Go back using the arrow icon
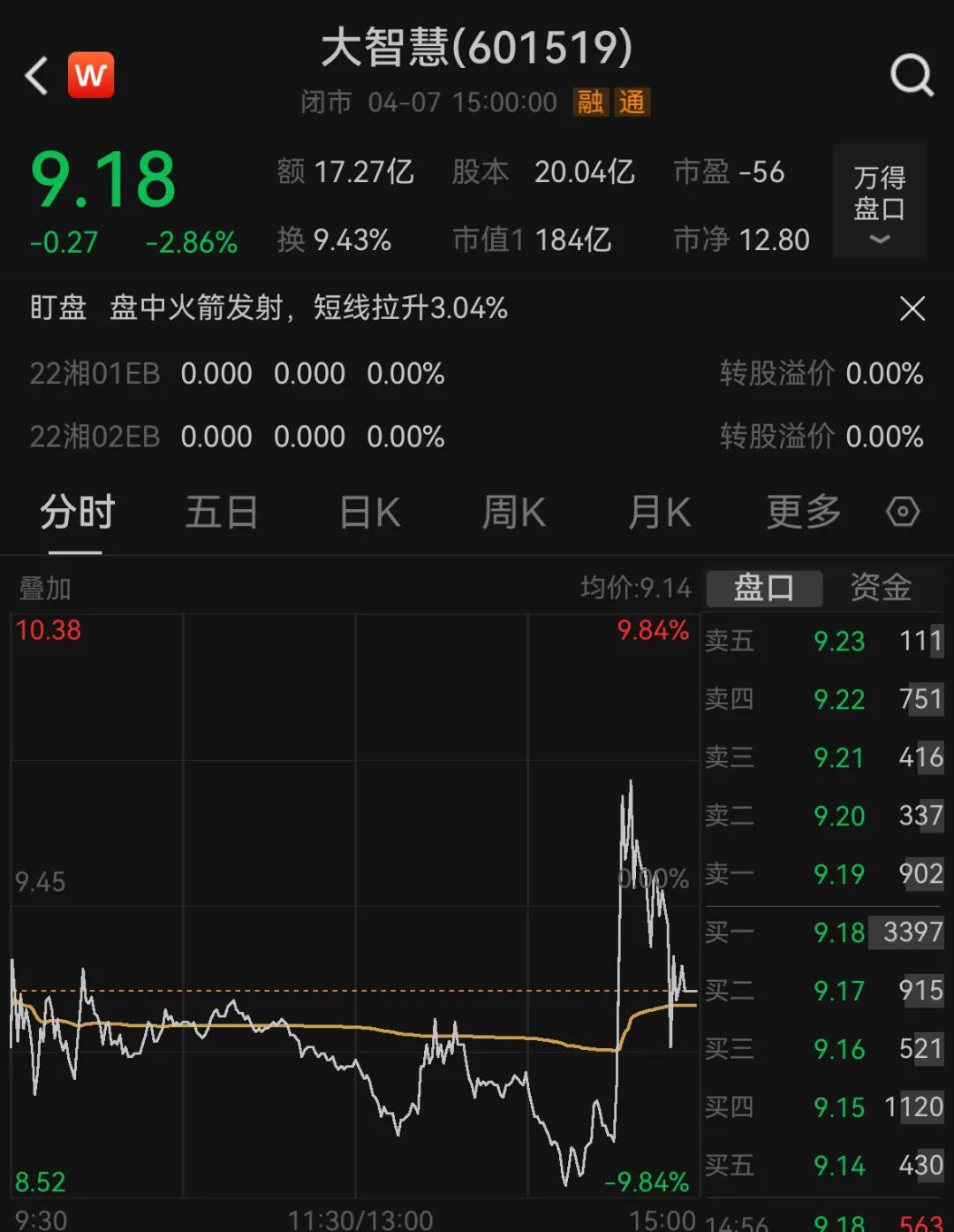Viewport: 954px width, 1232px height. click(x=36, y=76)
